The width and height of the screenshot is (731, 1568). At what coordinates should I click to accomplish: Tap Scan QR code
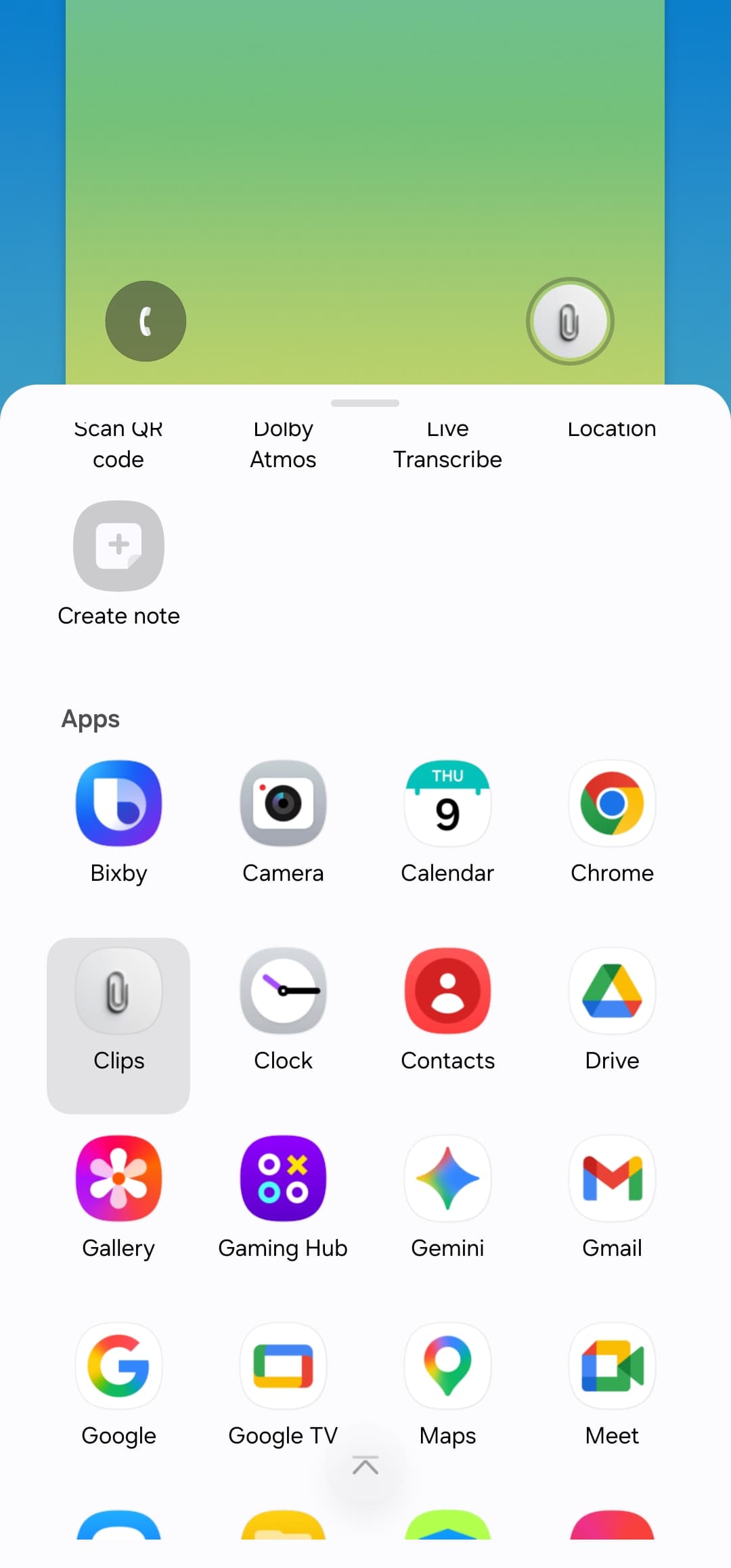pyautogui.click(x=118, y=443)
